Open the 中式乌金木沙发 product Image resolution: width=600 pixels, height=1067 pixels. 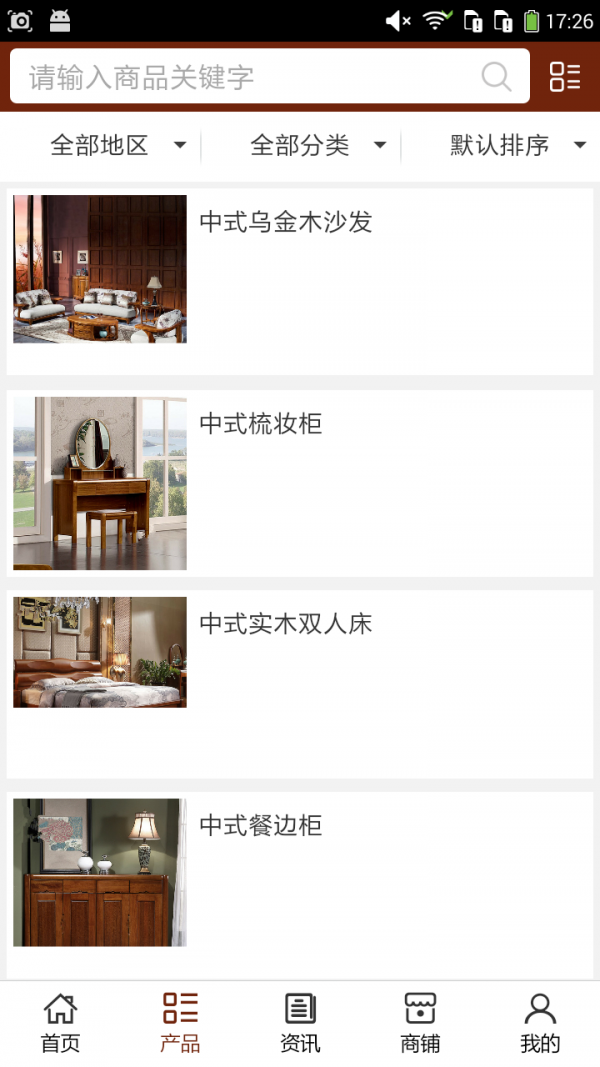click(300, 281)
